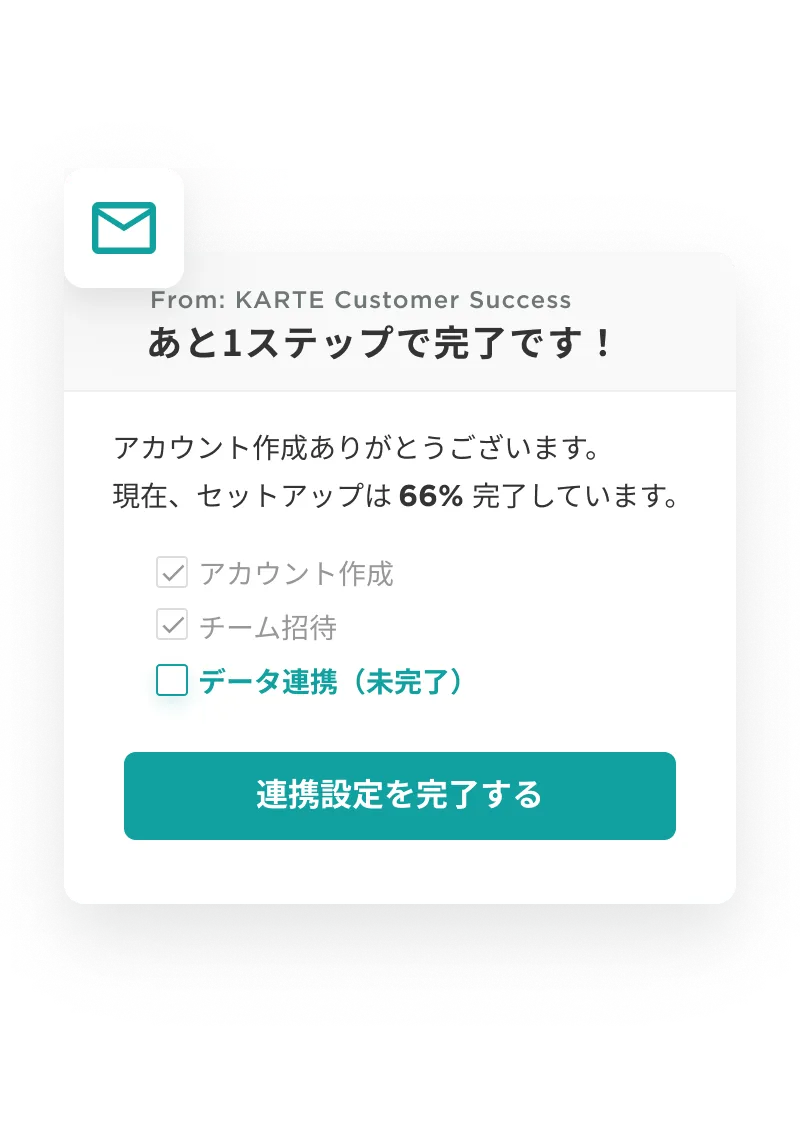
Task: Uncheck the アカウント作成 checkbox
Action: [173, 572]
